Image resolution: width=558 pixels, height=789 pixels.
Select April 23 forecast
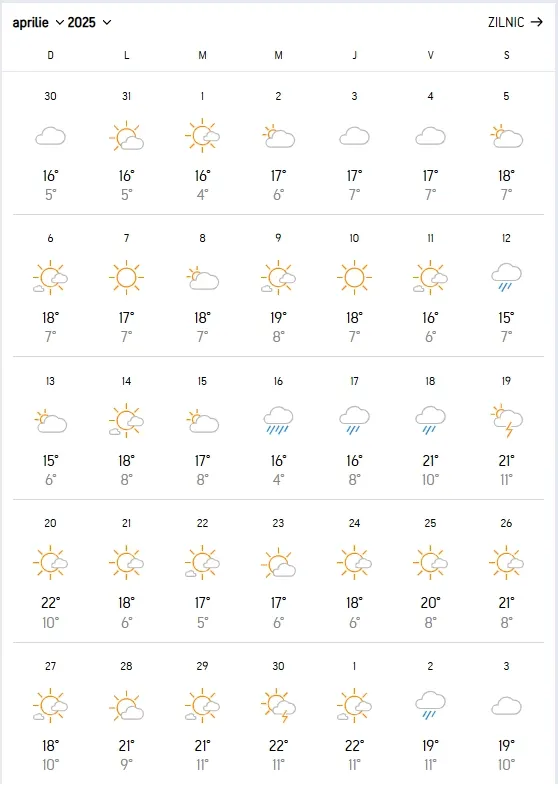point(278,572)
